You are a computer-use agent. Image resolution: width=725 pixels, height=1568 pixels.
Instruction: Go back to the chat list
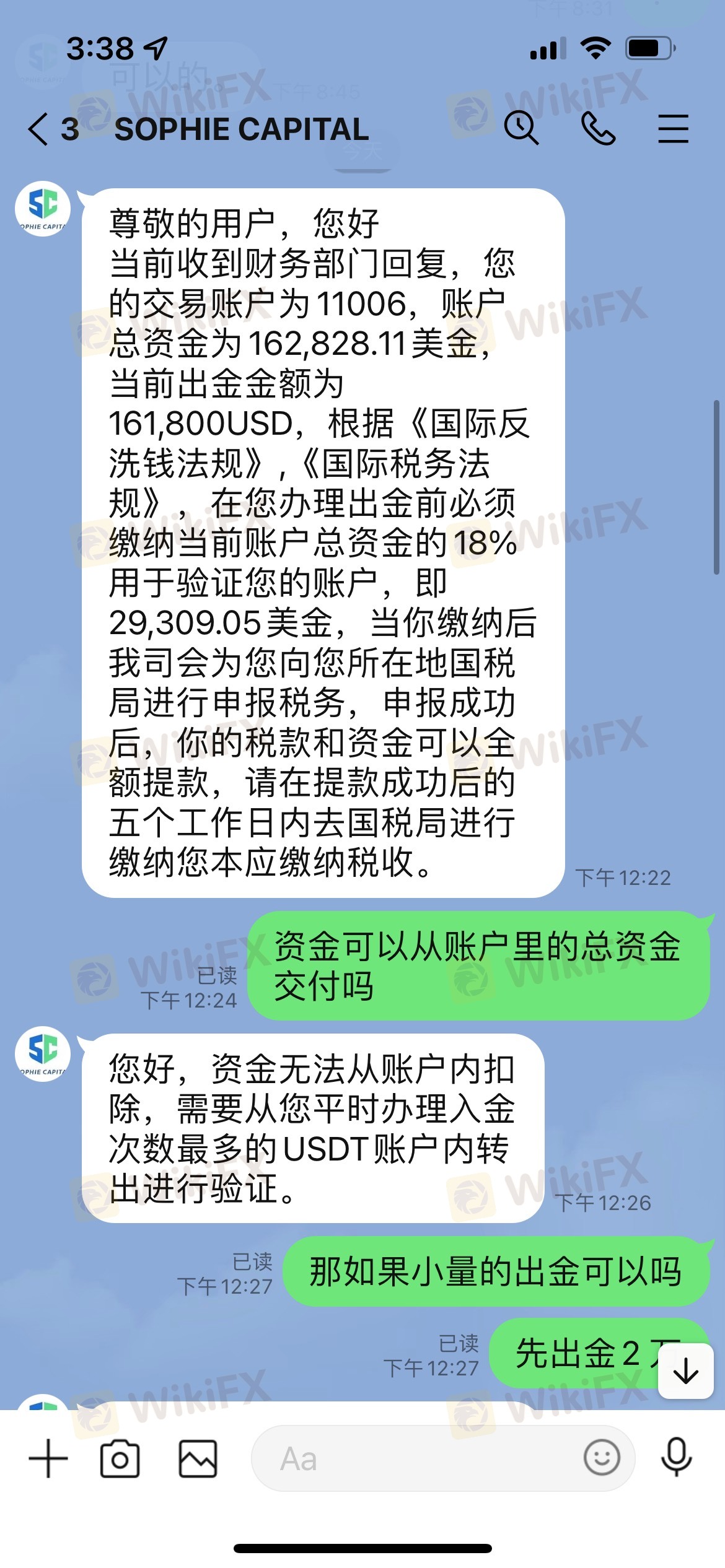pyautogui.click(x=38, y=129)
